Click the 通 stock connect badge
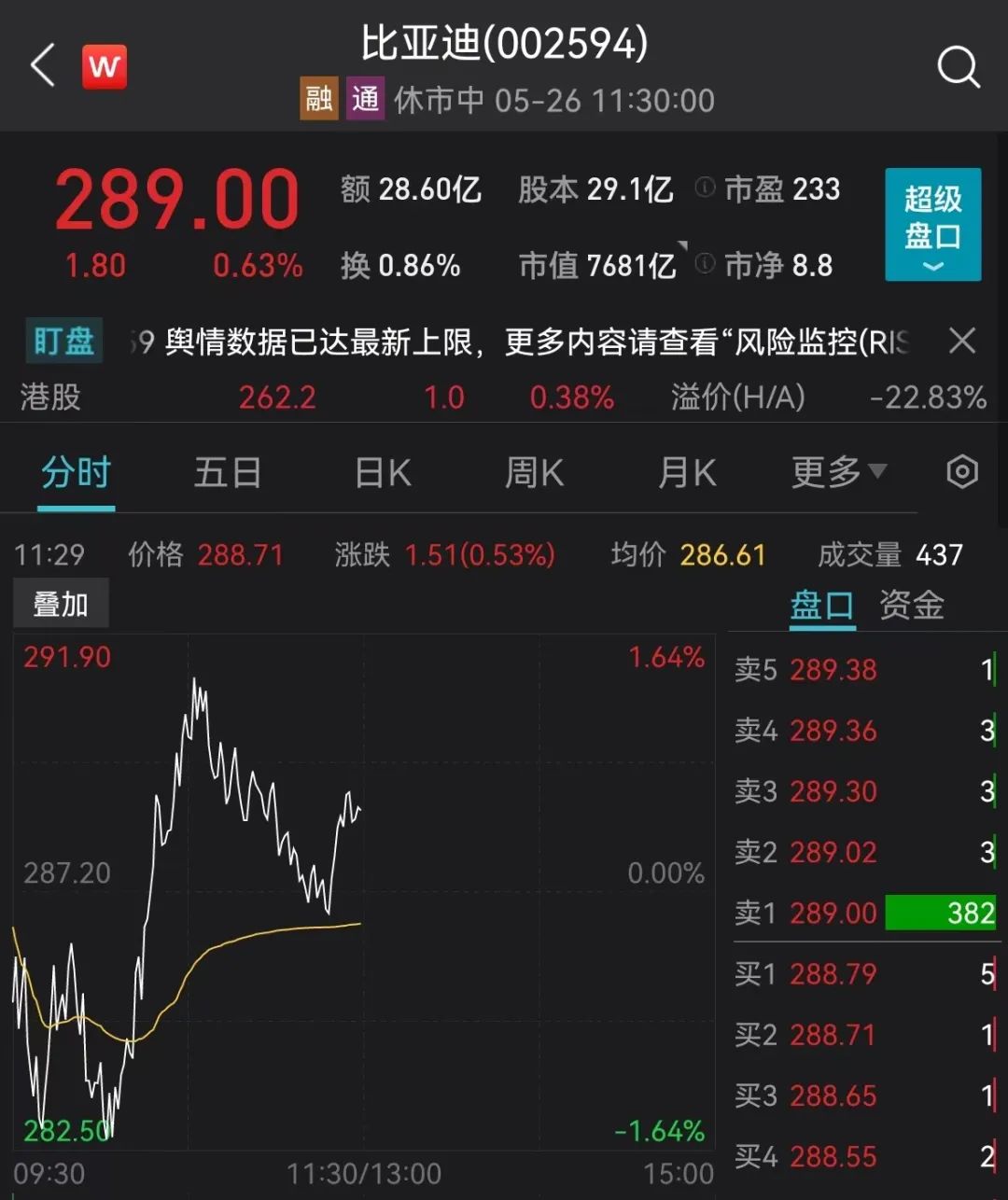Screen dimensions: 1008x1200 pyautogui.click(x=366, y=98)
